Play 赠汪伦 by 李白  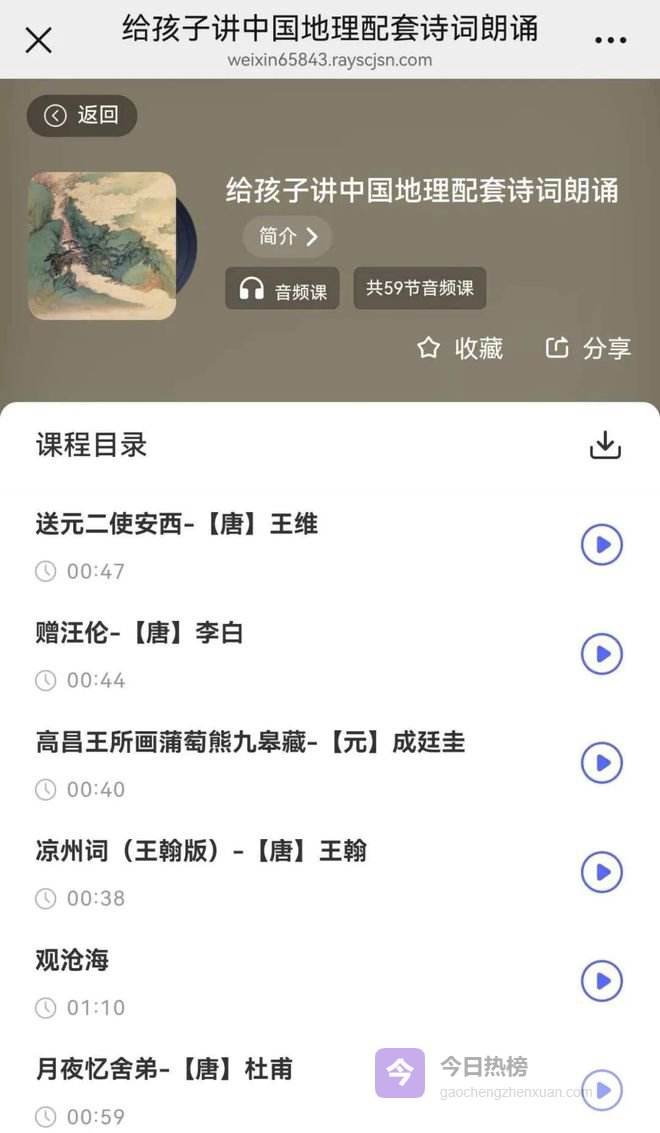point(602,654)
